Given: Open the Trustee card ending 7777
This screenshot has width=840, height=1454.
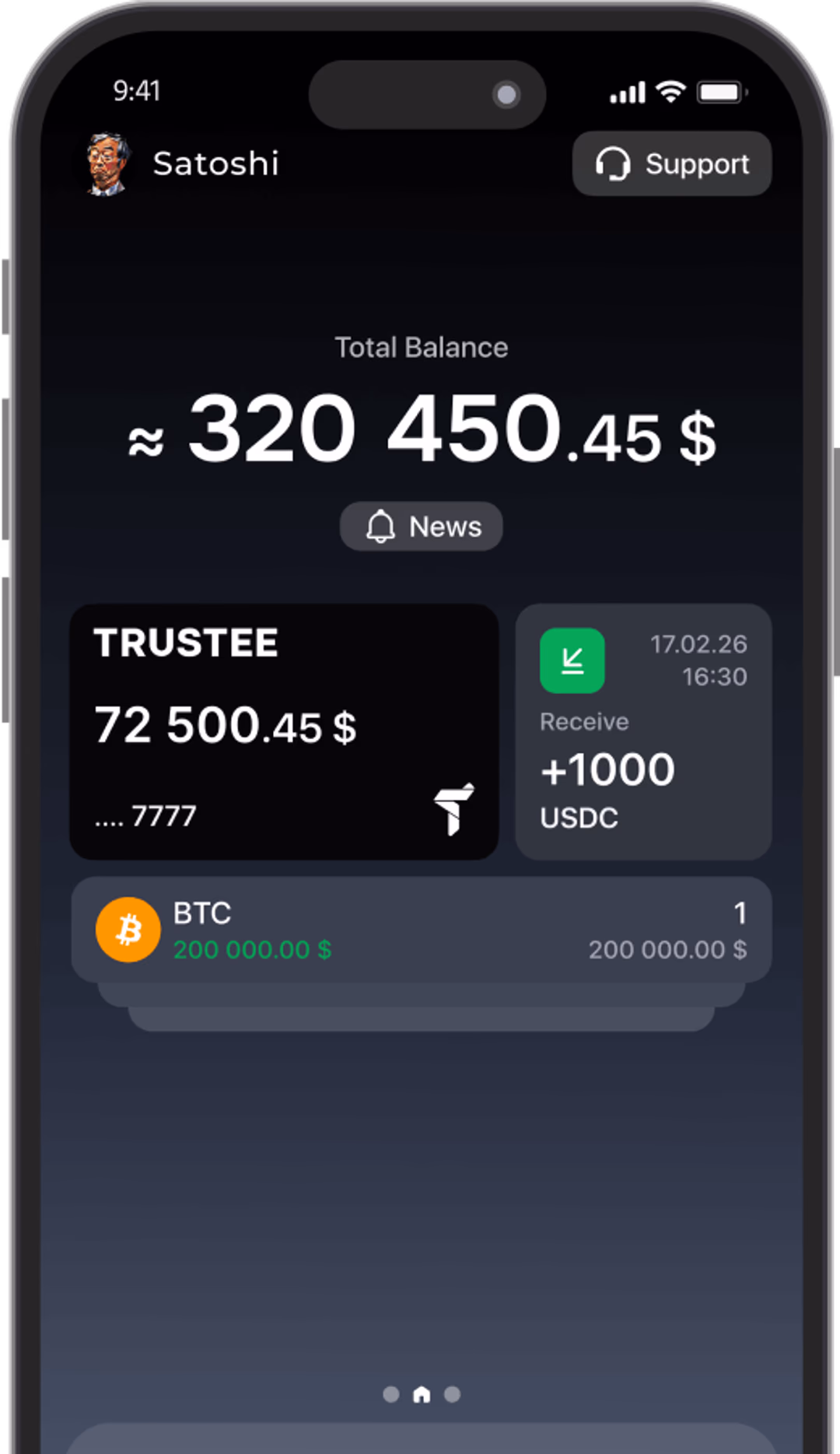Looking at the screenshot, I should [x=284, y=732].
